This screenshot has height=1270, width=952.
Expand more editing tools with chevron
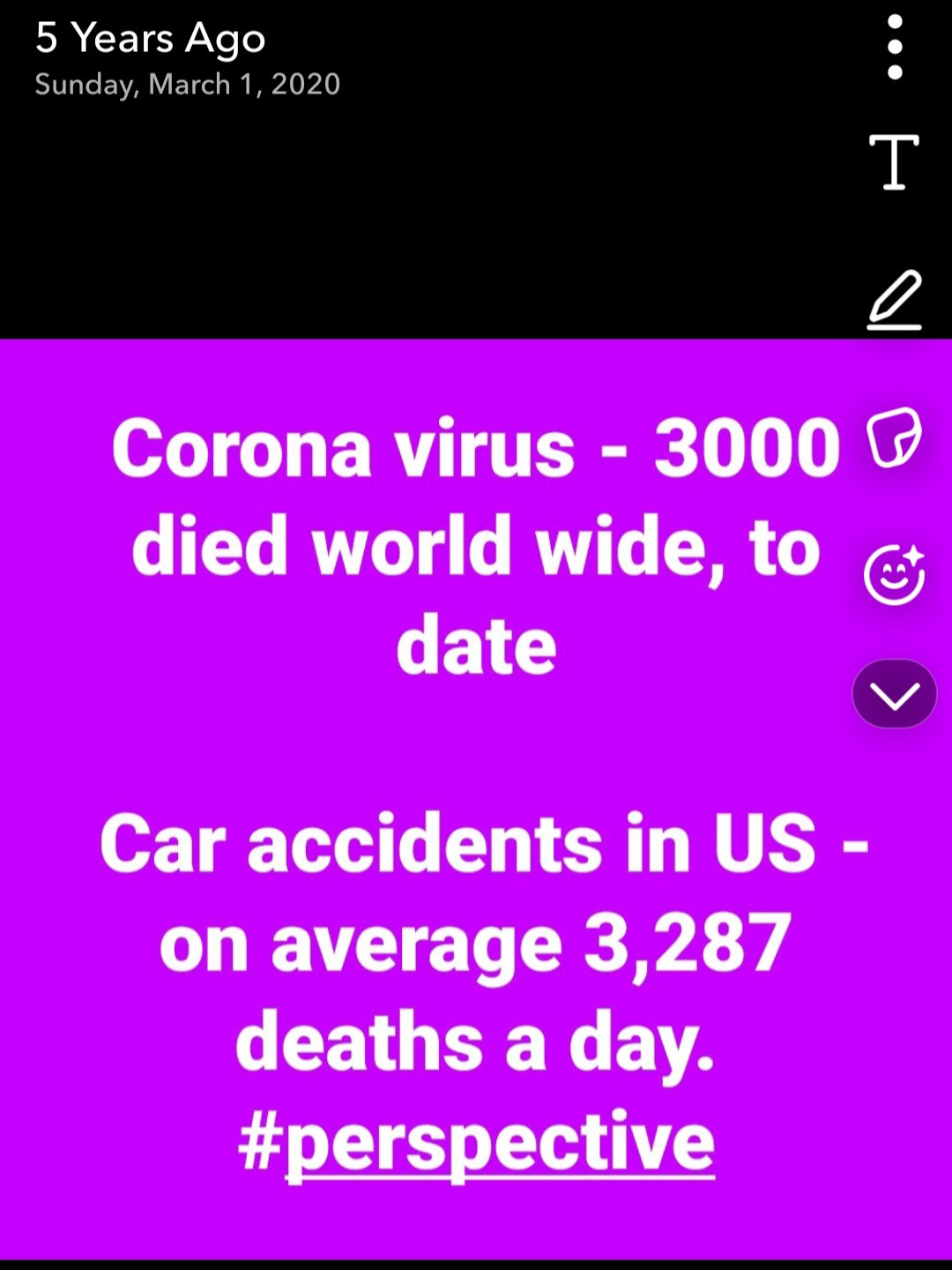pos(894,694)
